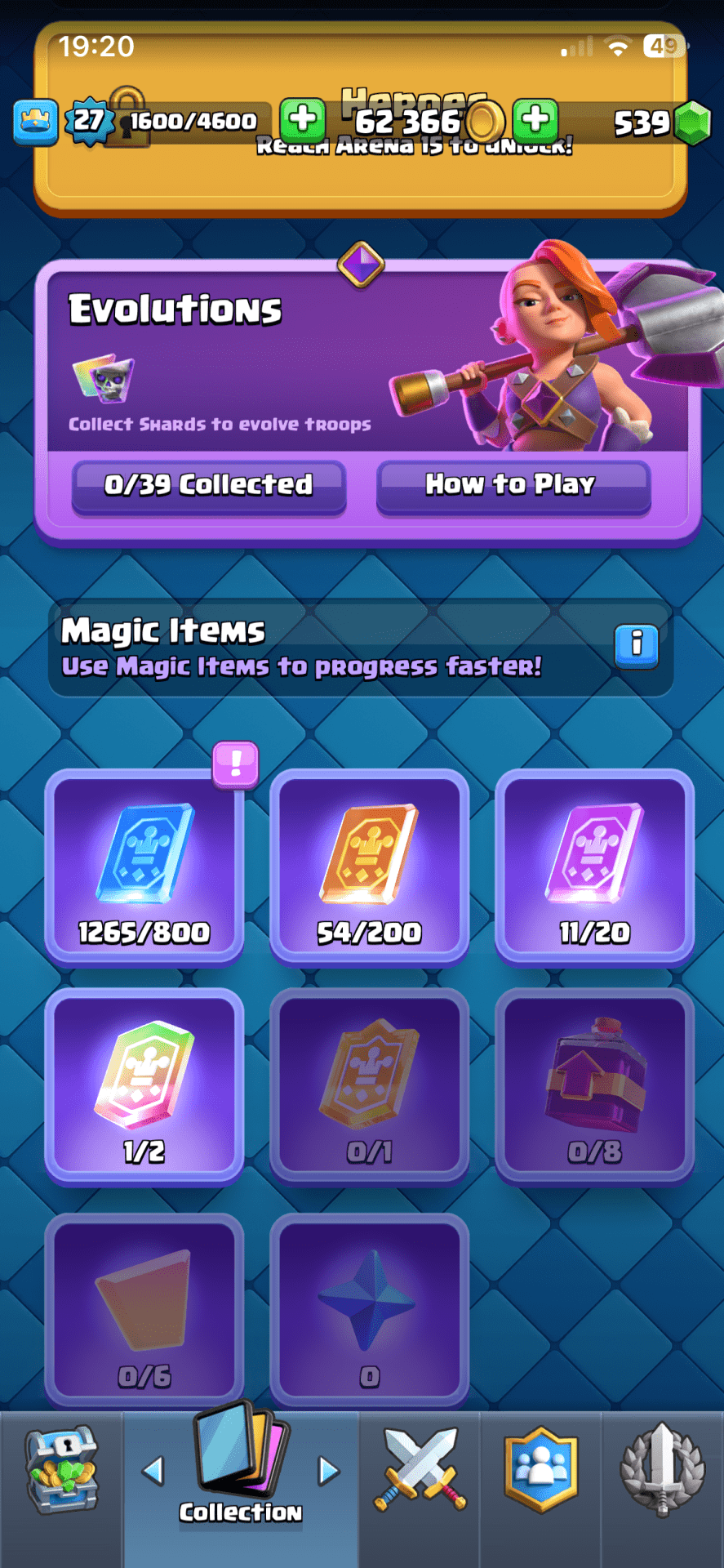
Task: Tap the right arrow beside Collection
Action: (328, 1471)
